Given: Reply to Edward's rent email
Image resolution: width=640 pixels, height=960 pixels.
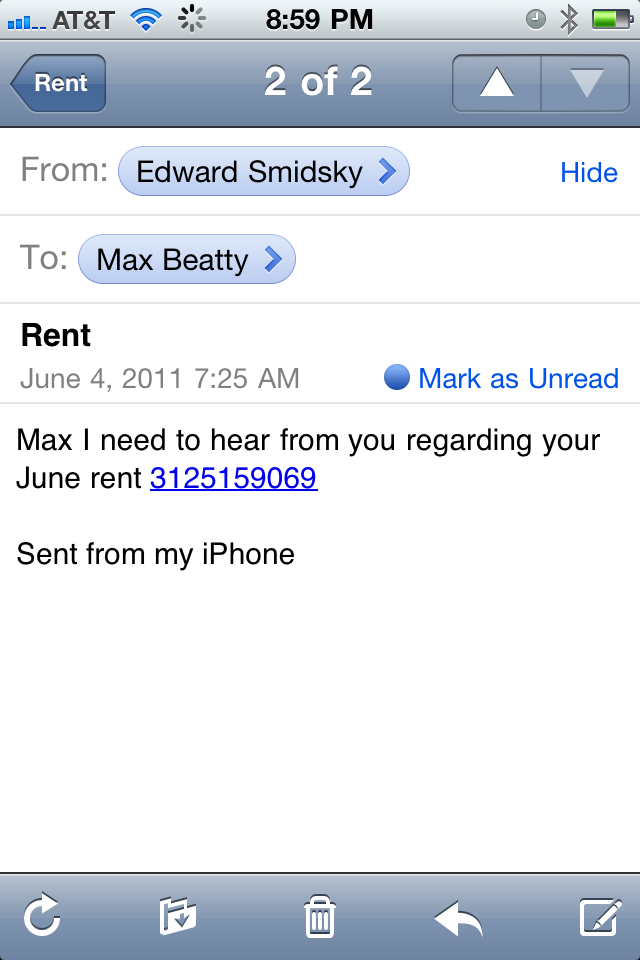Looking at the screenshot, I should (459, 916).
